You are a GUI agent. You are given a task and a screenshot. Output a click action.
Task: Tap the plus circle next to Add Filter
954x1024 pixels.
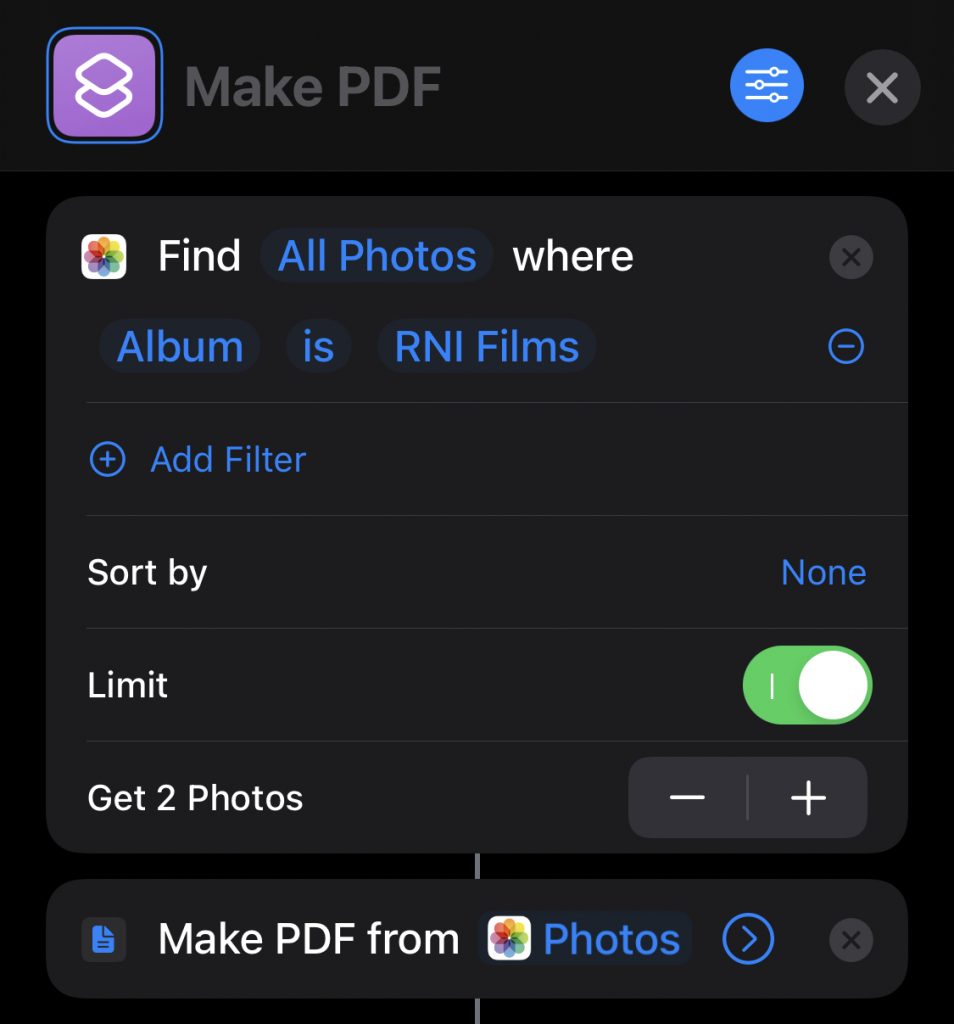(106, 459)
